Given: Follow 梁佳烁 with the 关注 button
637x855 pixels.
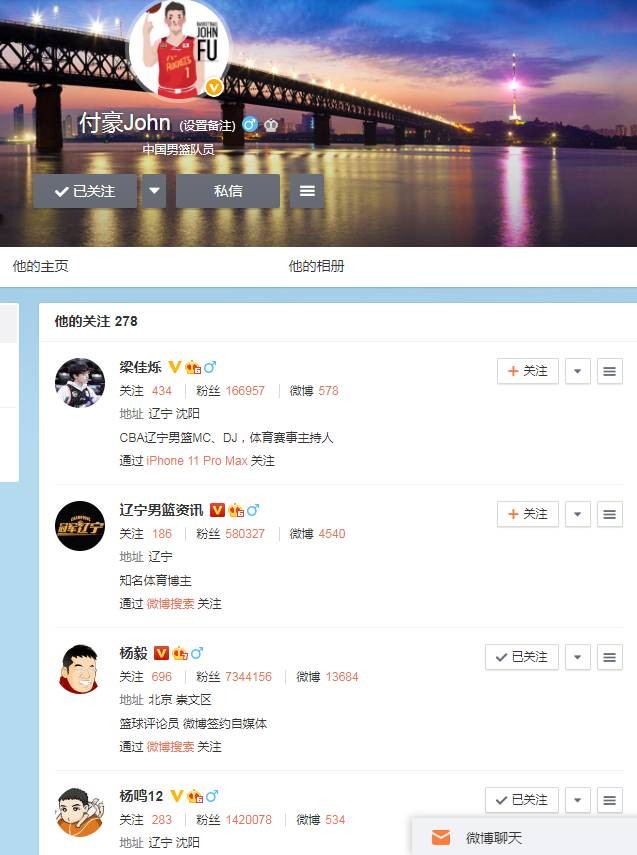Looking at the screenshot, I should (x=527, y=371).
